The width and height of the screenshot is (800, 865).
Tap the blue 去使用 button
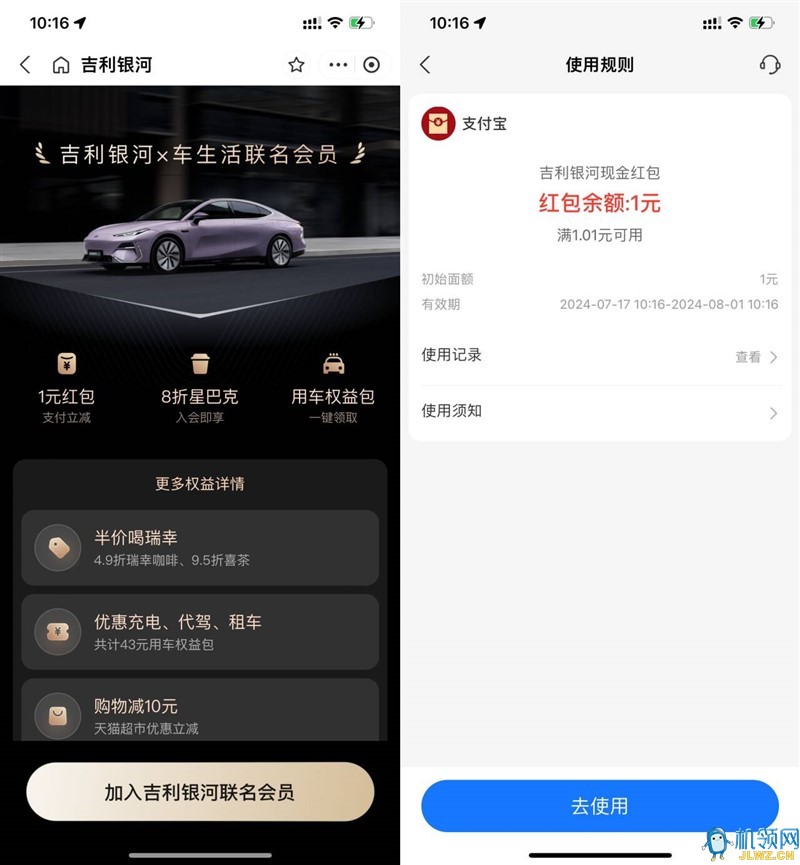[x=600, y=806]
